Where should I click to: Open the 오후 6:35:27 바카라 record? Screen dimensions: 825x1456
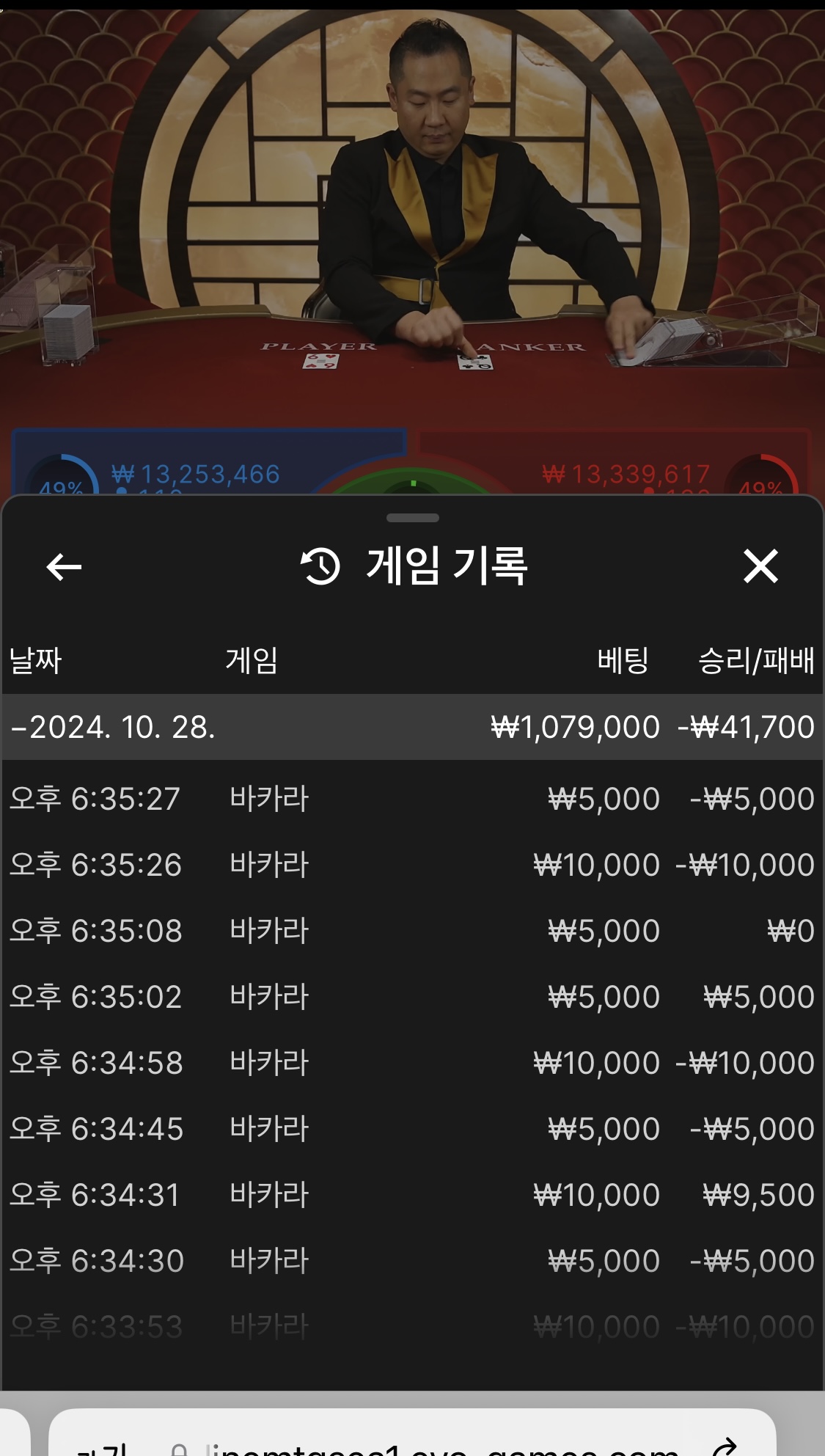coord(412,799)
